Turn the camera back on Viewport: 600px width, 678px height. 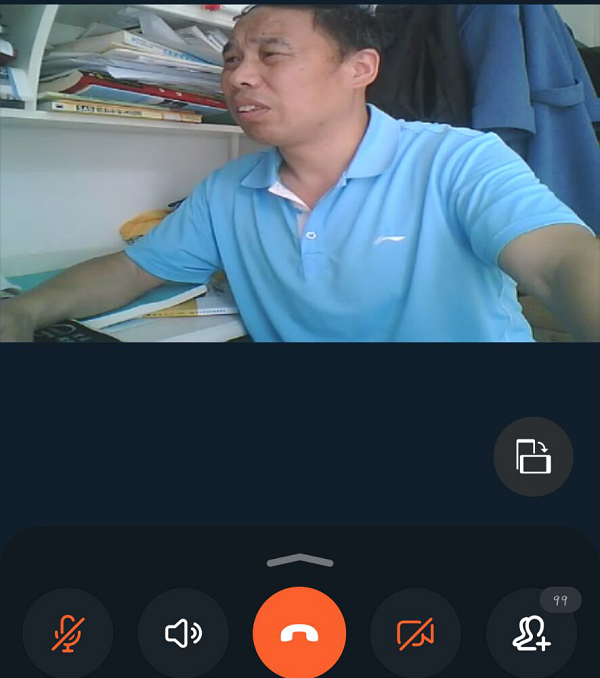click(x=415, y=633)
